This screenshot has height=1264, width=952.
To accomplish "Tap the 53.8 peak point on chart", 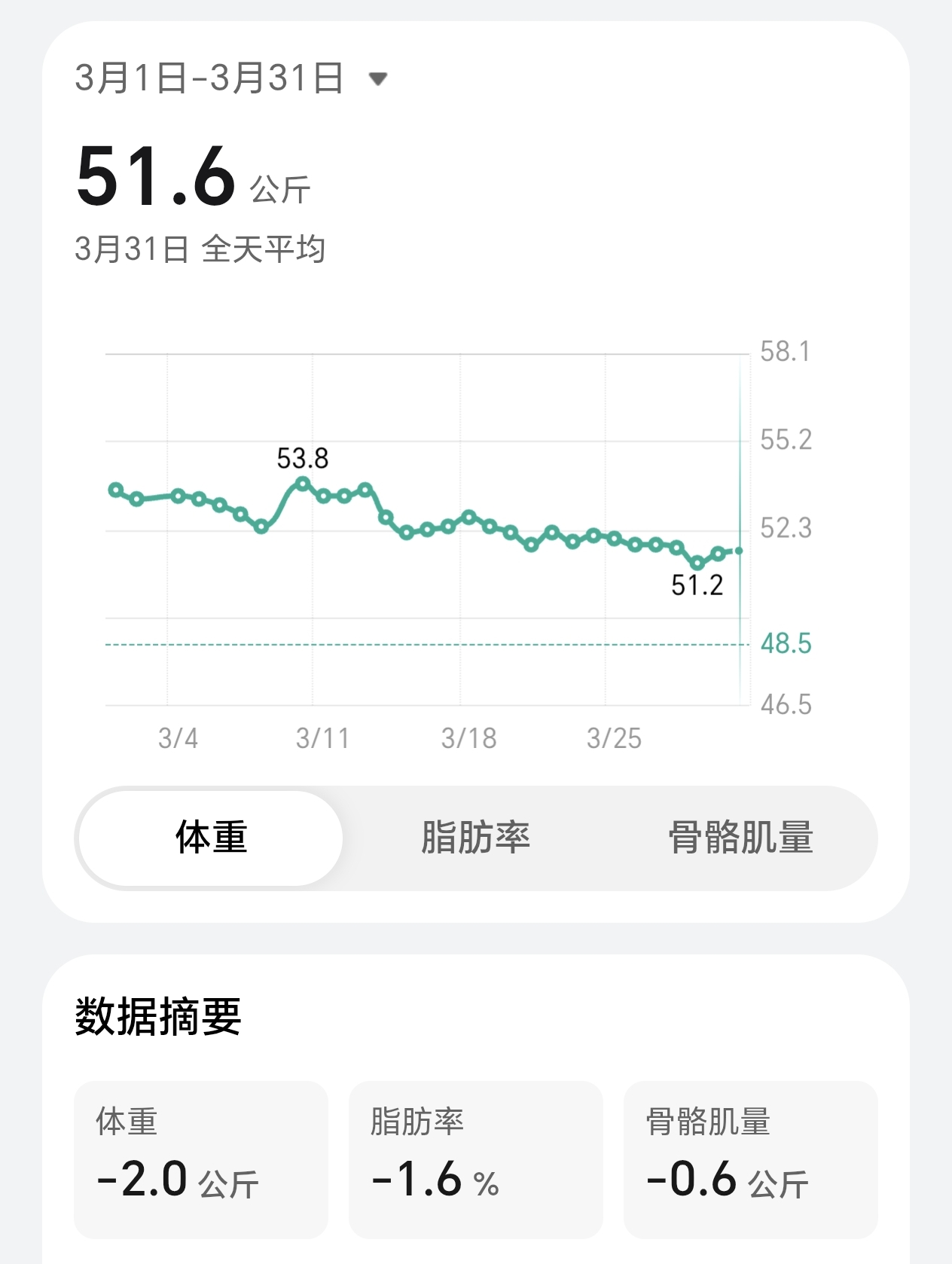I will point(303,484).
